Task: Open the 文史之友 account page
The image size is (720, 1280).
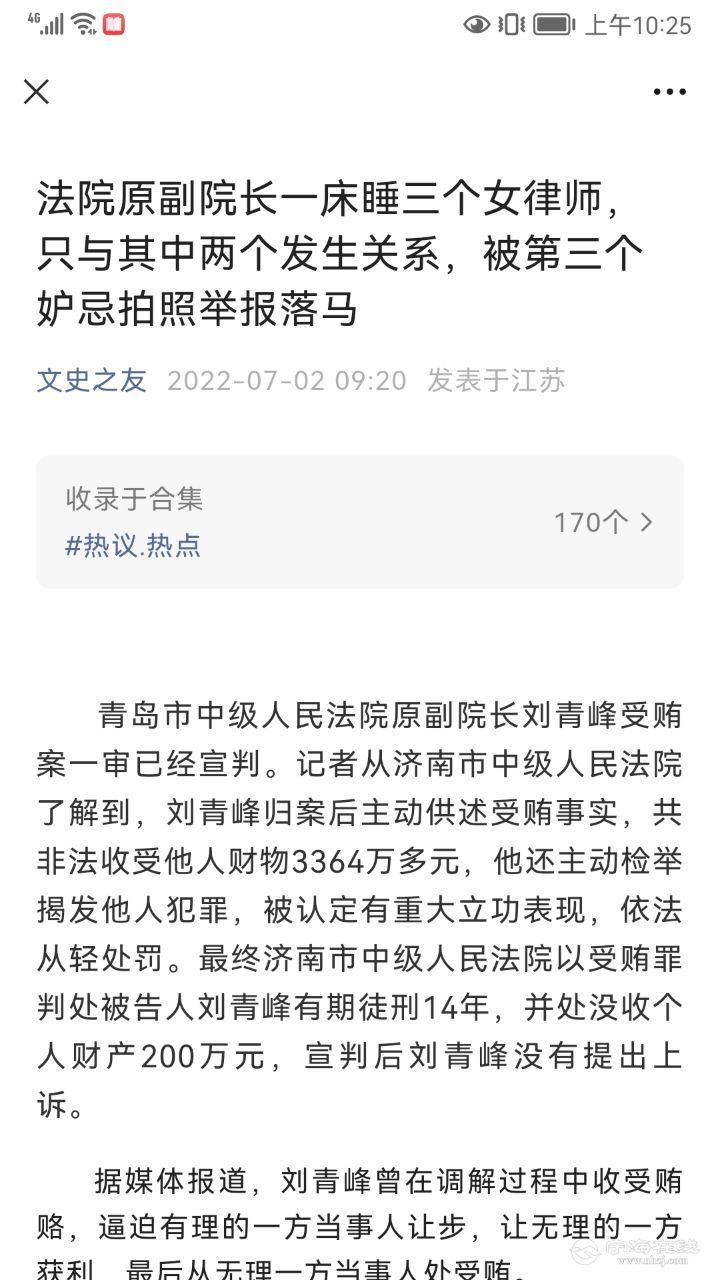Action: pyautogui.click(x=92, y=380)
